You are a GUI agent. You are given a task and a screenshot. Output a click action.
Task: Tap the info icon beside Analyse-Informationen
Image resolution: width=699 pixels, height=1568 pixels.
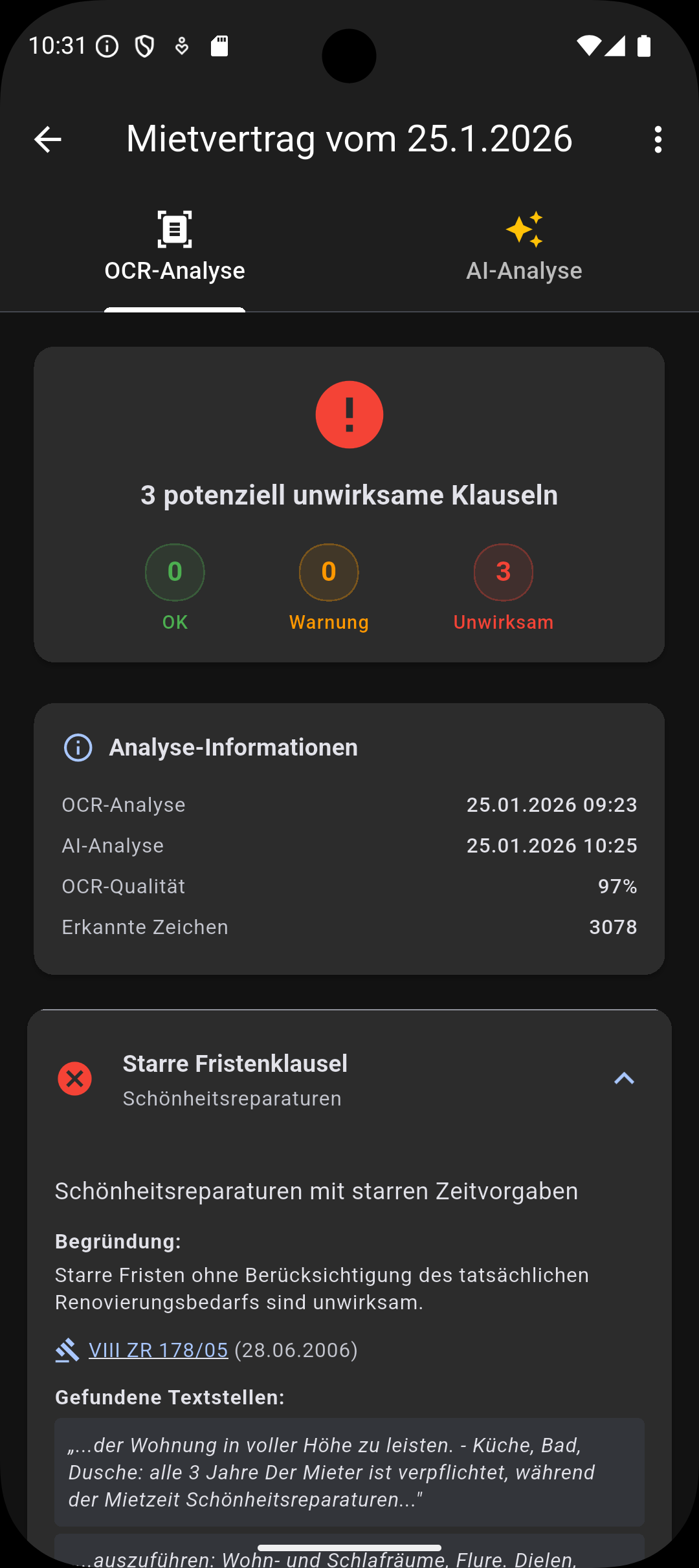coord(77,748)
